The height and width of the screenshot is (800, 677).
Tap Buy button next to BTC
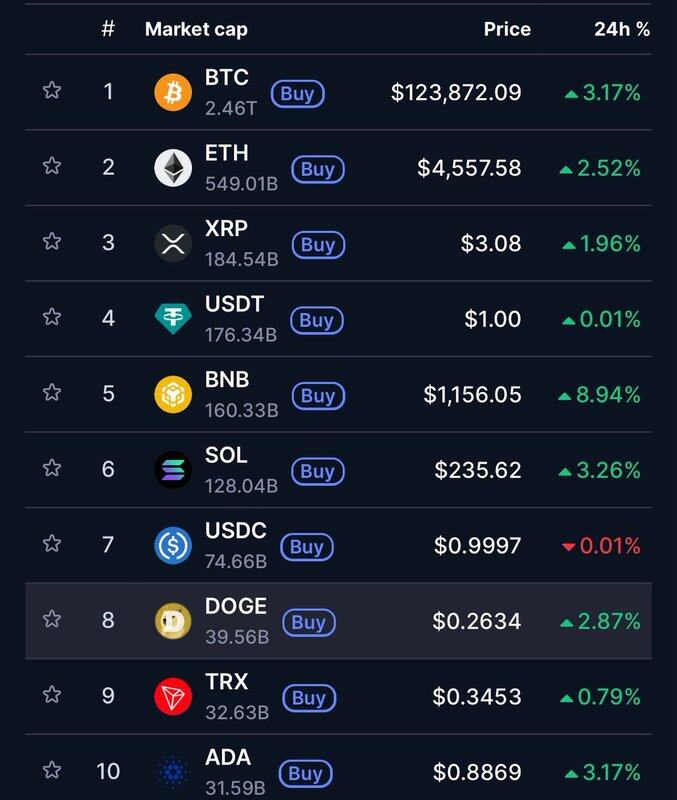297,94
